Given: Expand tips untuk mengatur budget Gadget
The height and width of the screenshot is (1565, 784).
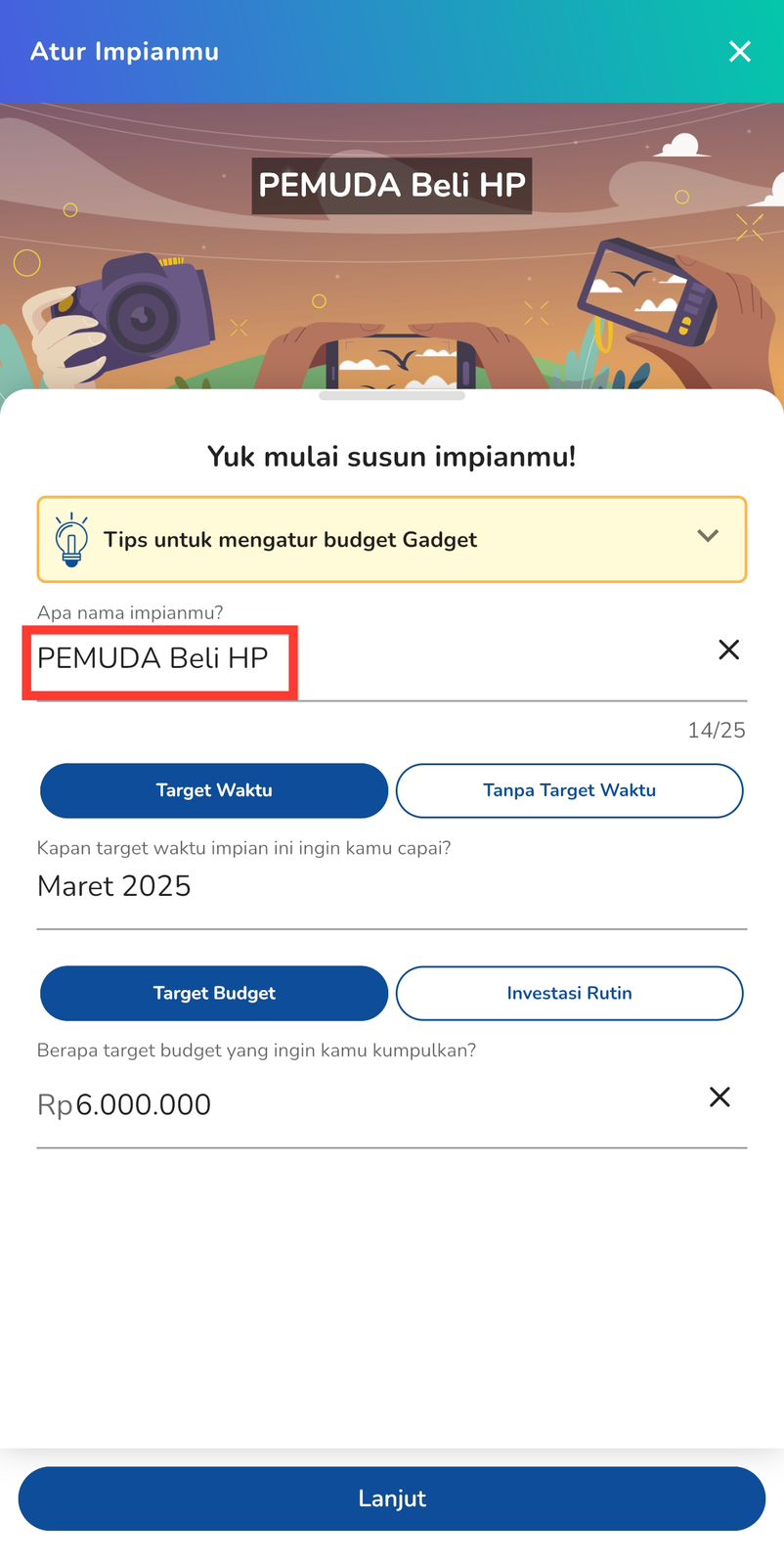Looking at the screenshot, I should (x=708, y=536).
